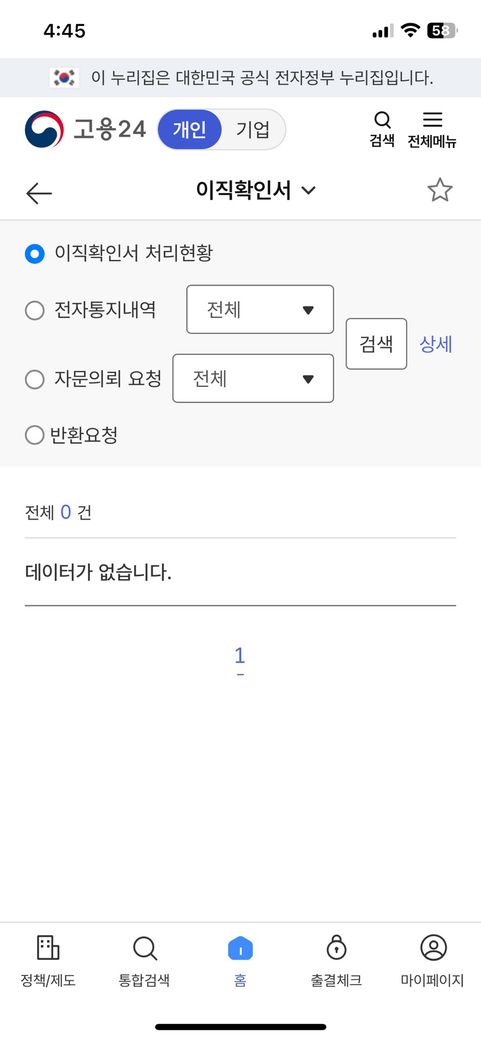Select the 이직확인서 처리현황 radio option
The image size is (481, 1040).
click(x=34, y=253)
